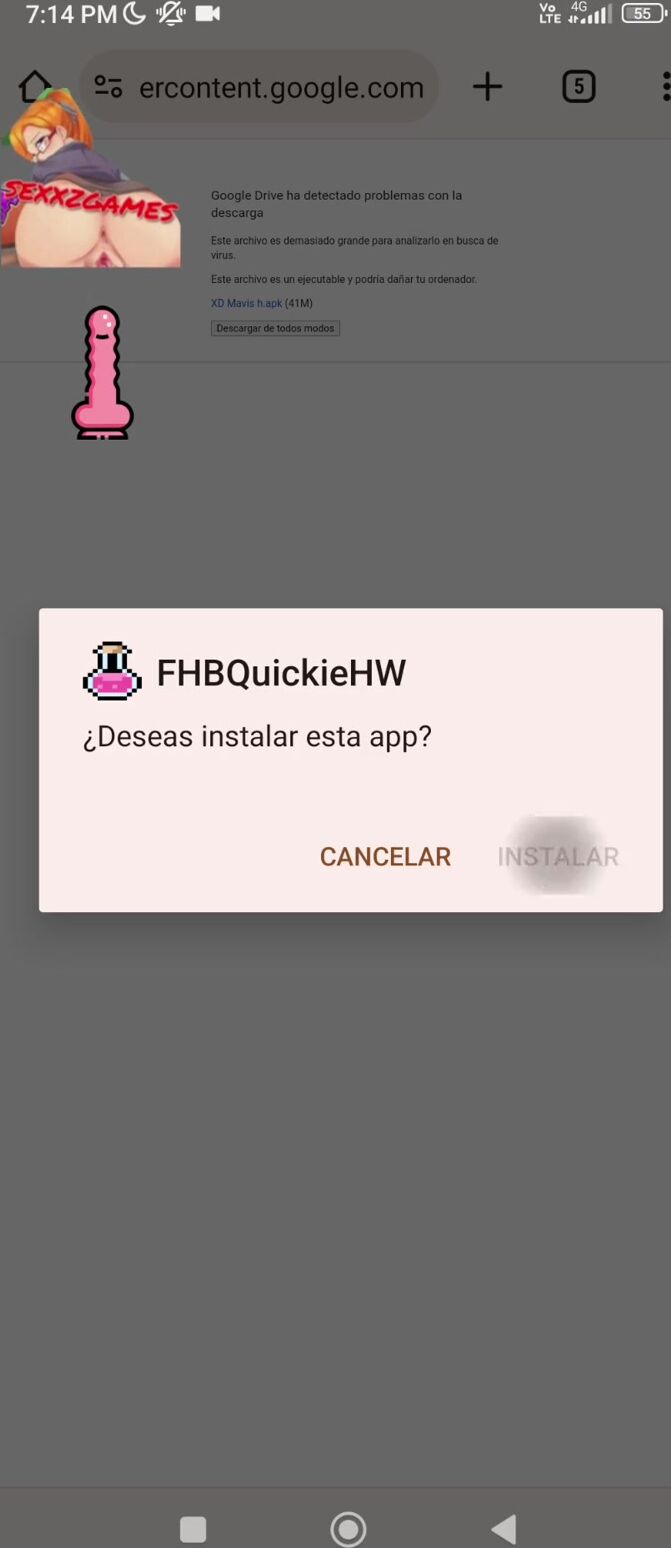
Task: Tap Descargar de todos modos
Action: tap(275, 328)
